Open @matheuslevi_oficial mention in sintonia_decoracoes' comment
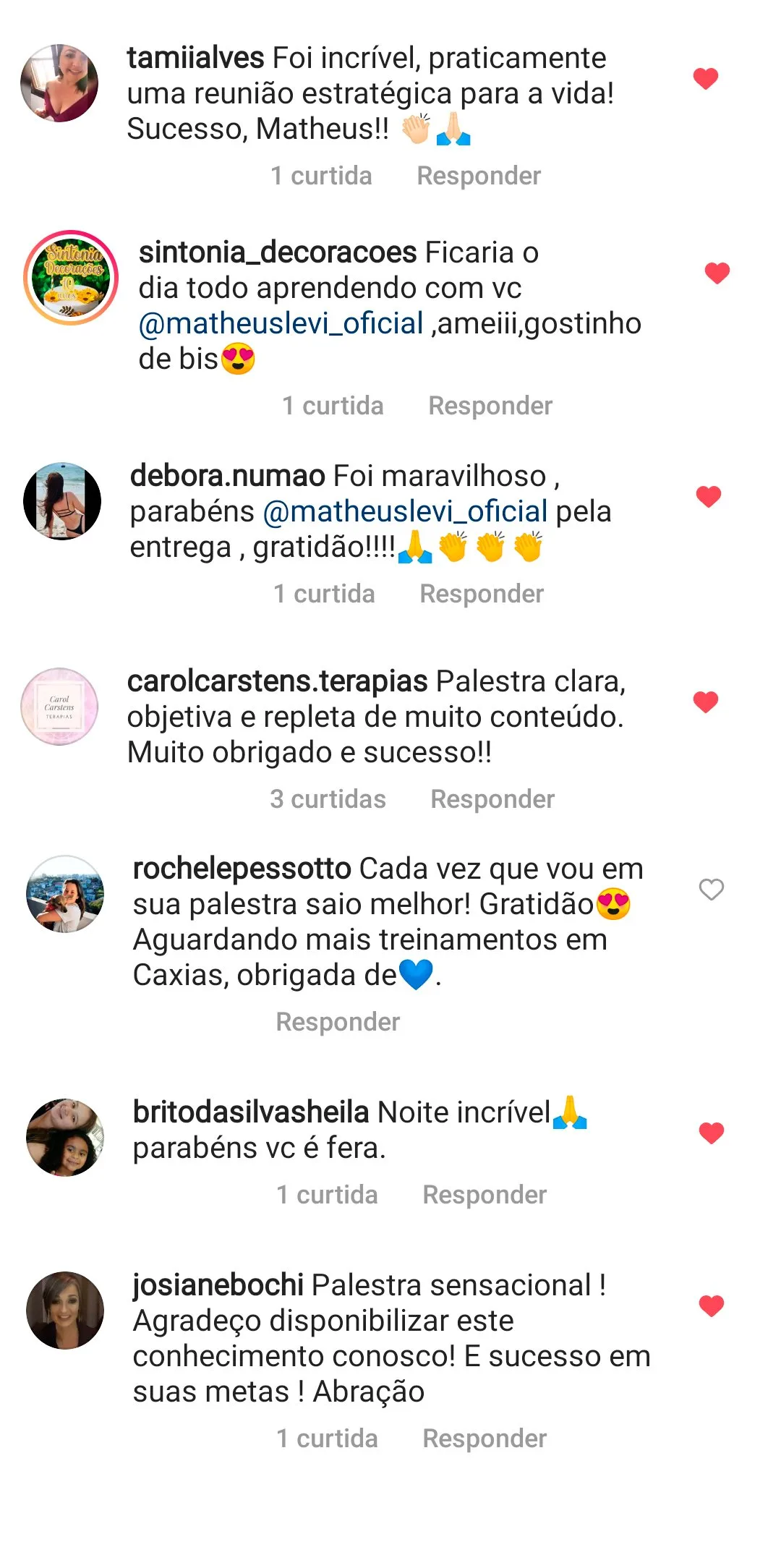 pyautogui.click(x=281, y=323)
